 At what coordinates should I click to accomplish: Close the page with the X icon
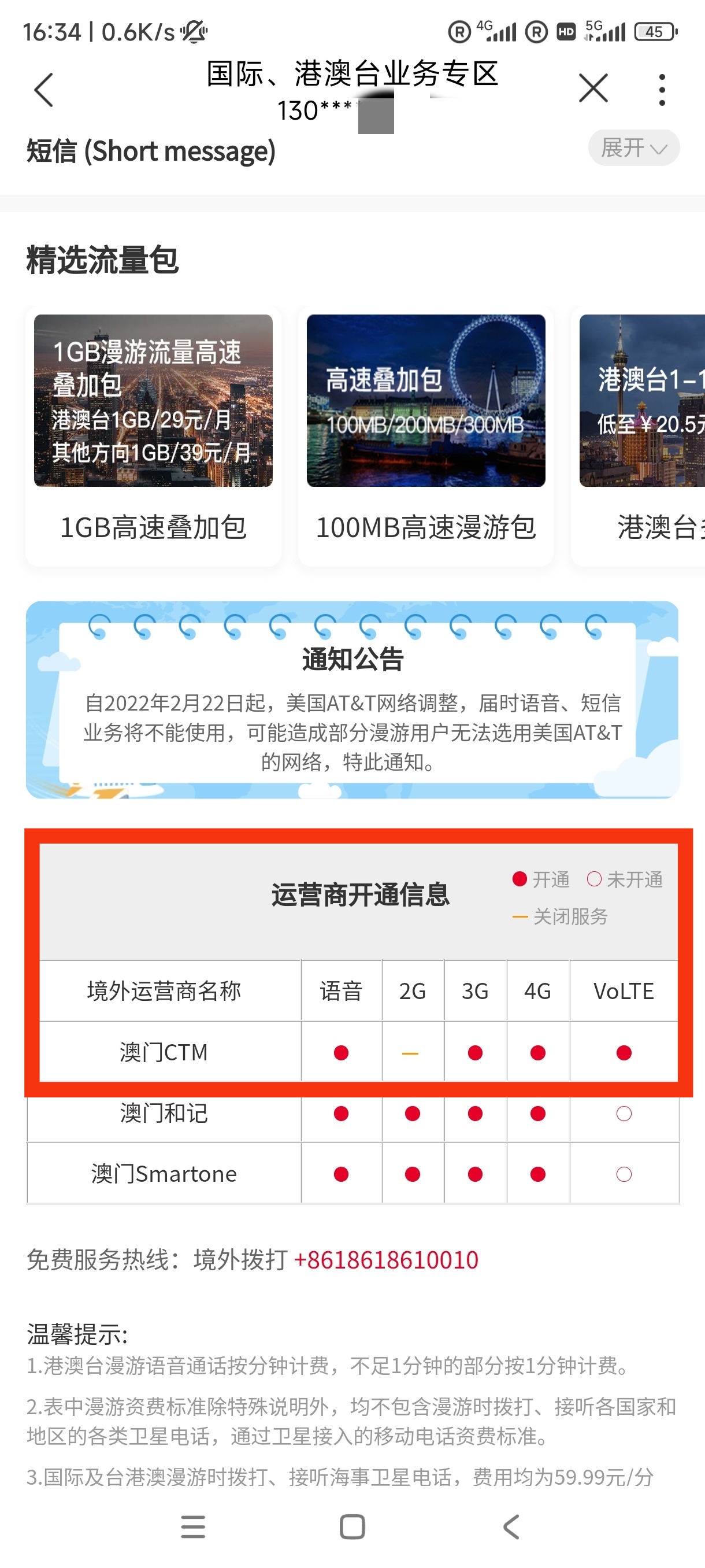pos(593,88)
